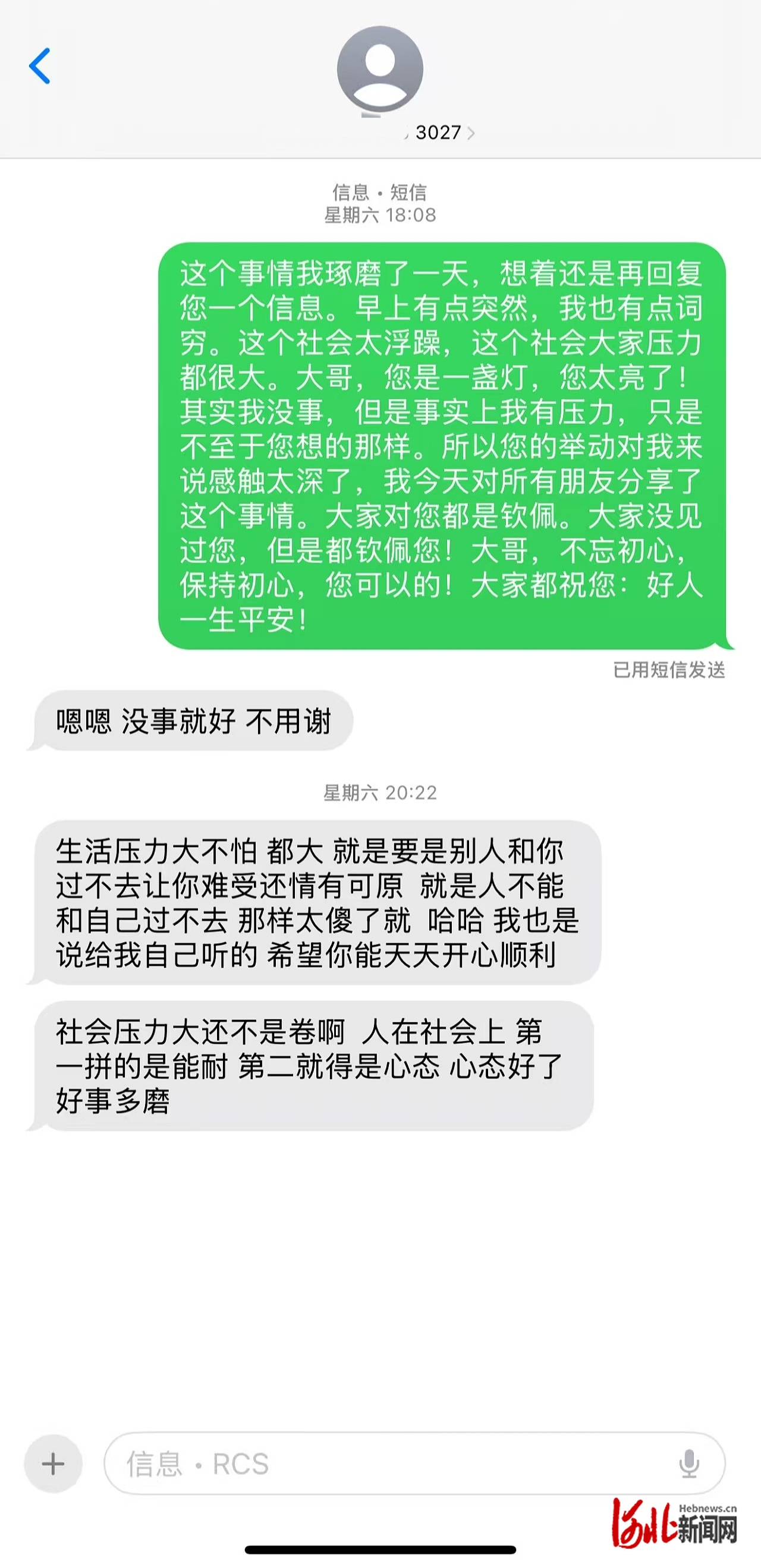Start voice dictation with the microphone
This screenshot has width=761, height=1568.
tap(688, 1464)
